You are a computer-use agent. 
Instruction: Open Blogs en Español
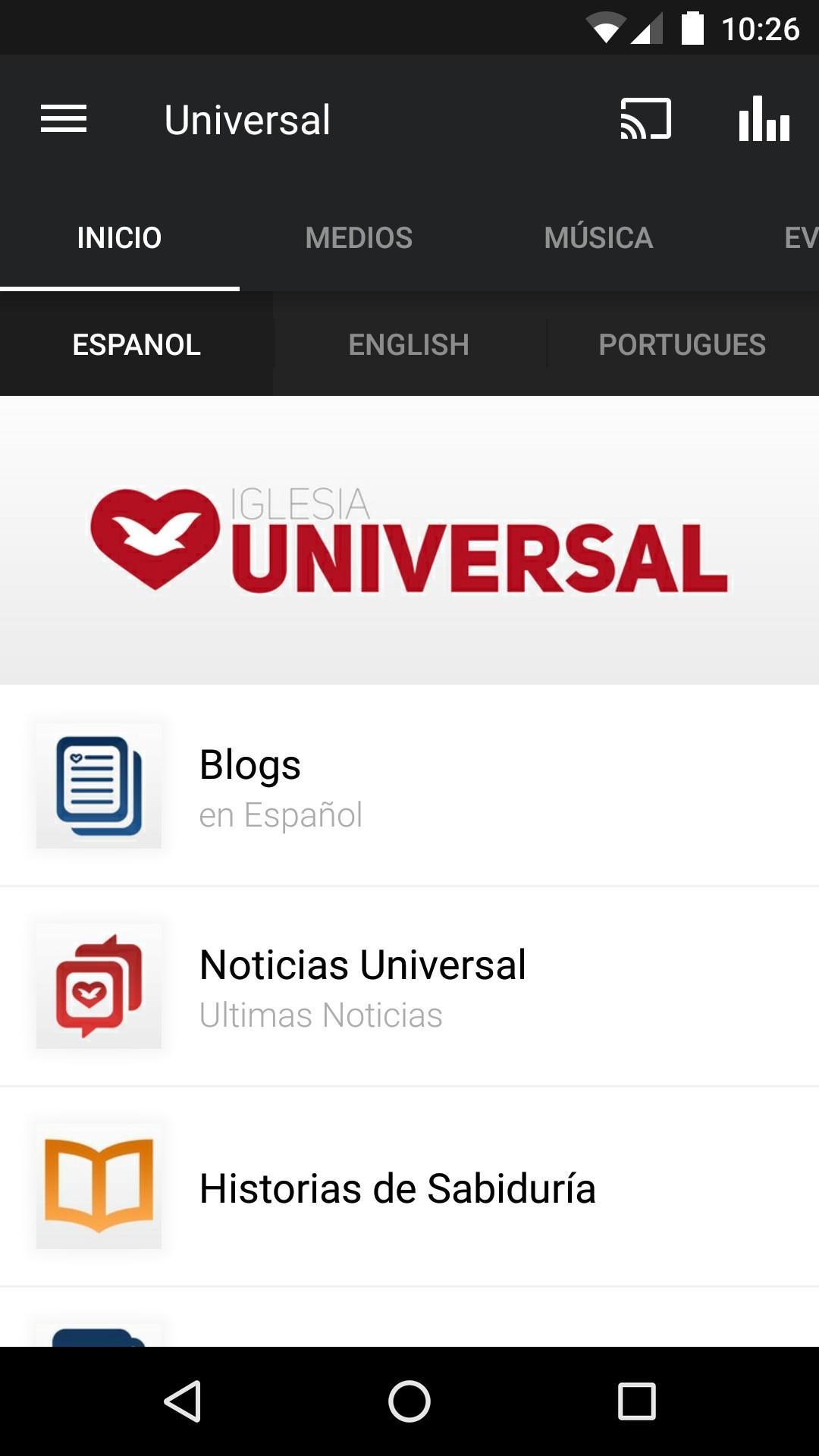(409, 786)
